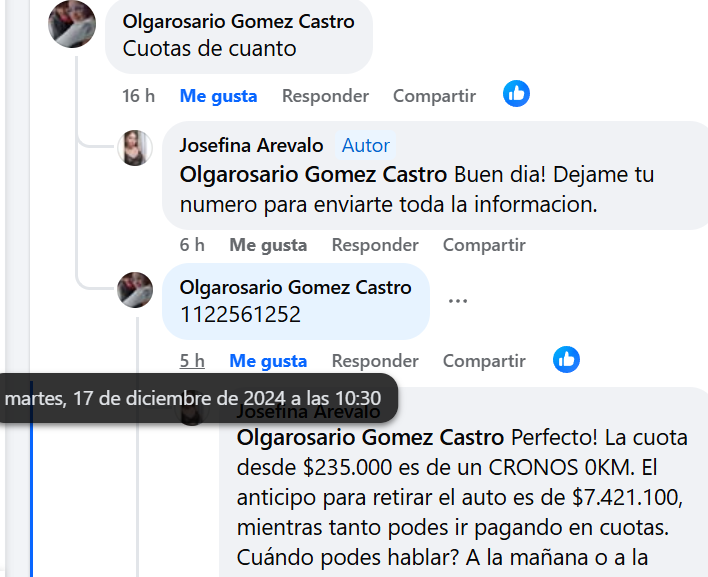Viewport: 708px width, 577px height.
Task: Respond to Josefina Arevalo's 'Buen dia!' reply
Action: click(x=375, y=245)
